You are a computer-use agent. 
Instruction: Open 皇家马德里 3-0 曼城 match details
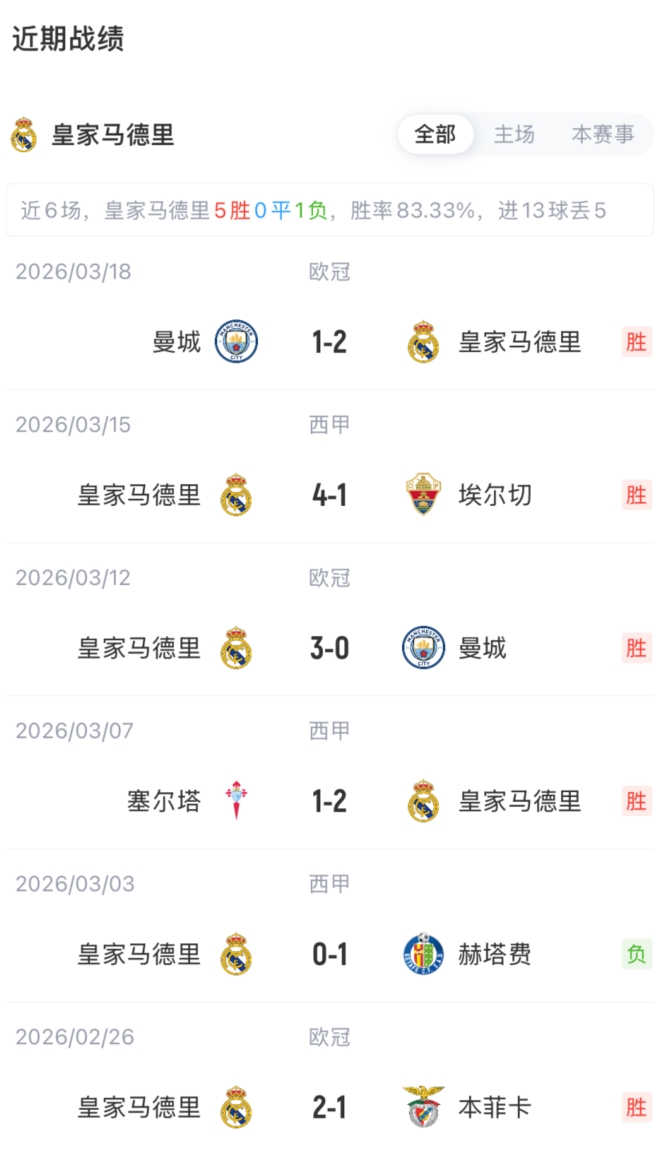(329, 649)
